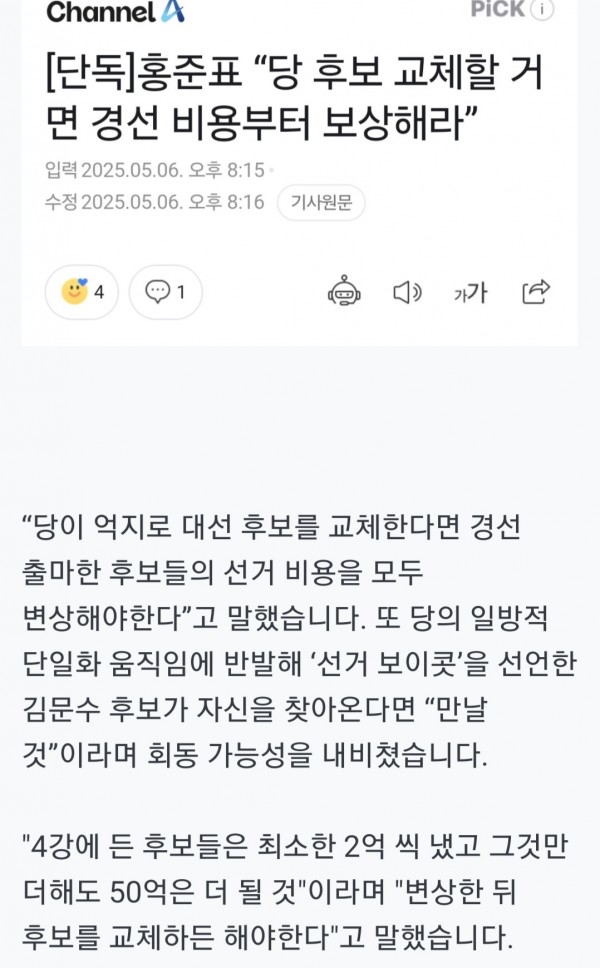Open the AI summary bot
Image resolution: width=600 pixels, height=968 pixels.
click(x=344, y=292)
